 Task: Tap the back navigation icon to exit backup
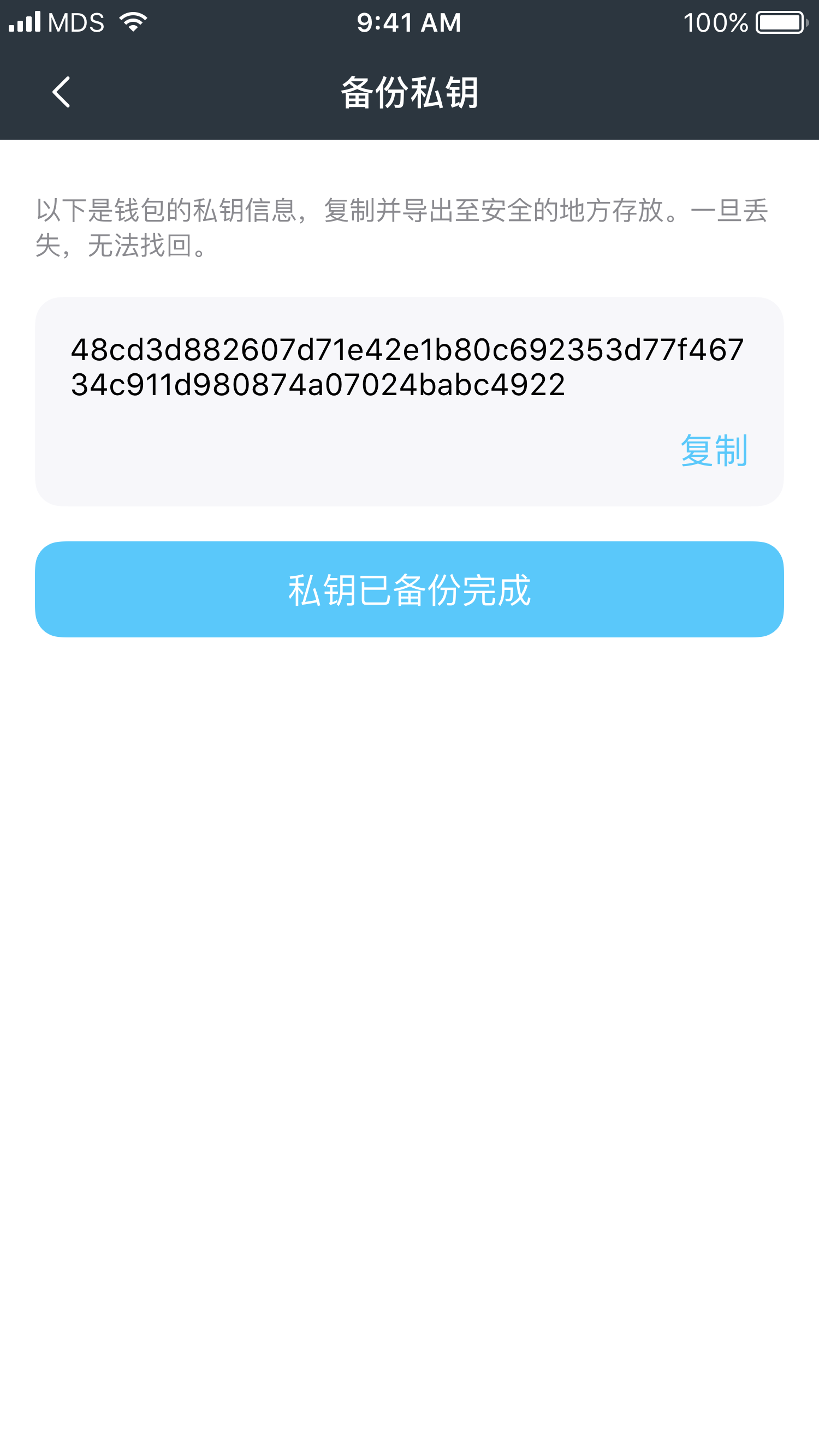(x=61, y=92)
